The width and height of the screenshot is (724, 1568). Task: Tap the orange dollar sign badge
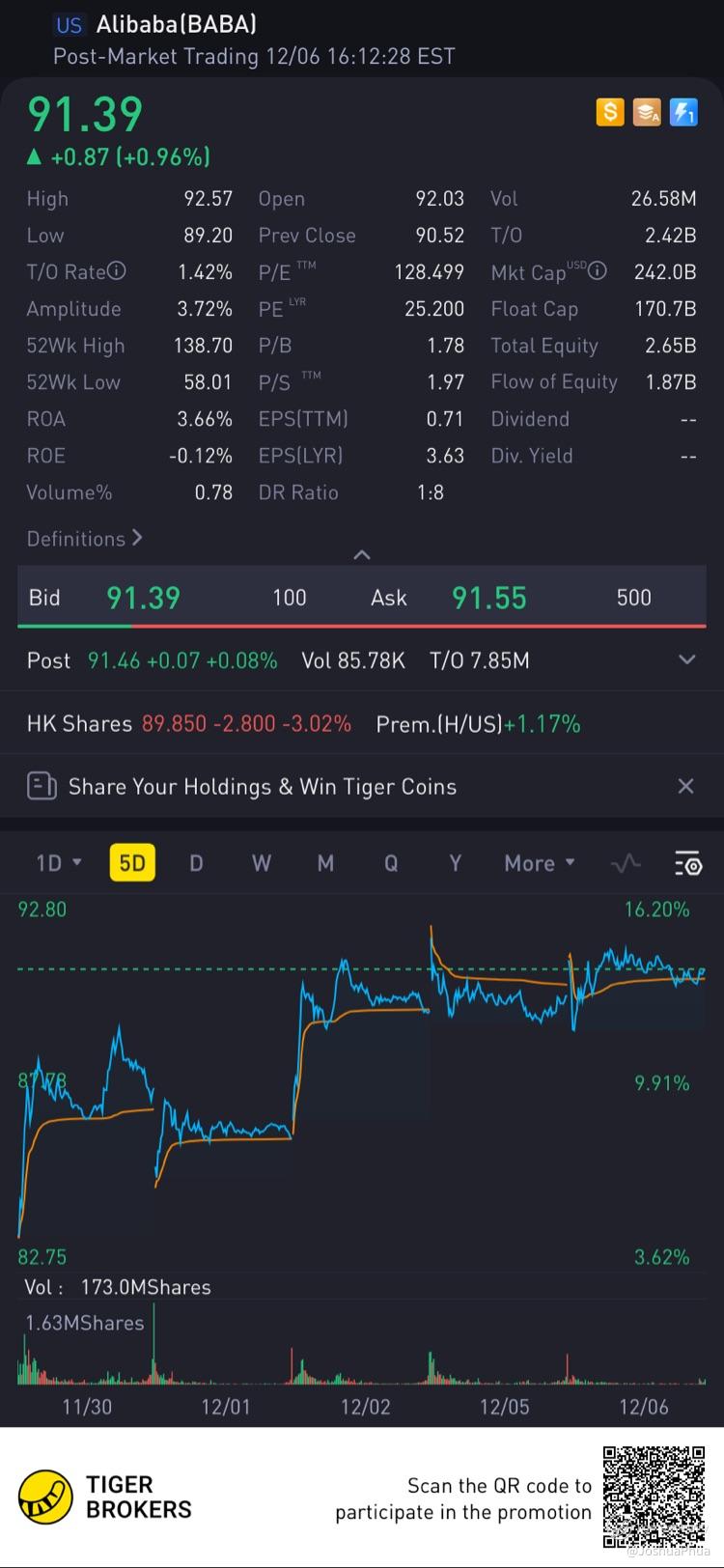pos(610,113)
